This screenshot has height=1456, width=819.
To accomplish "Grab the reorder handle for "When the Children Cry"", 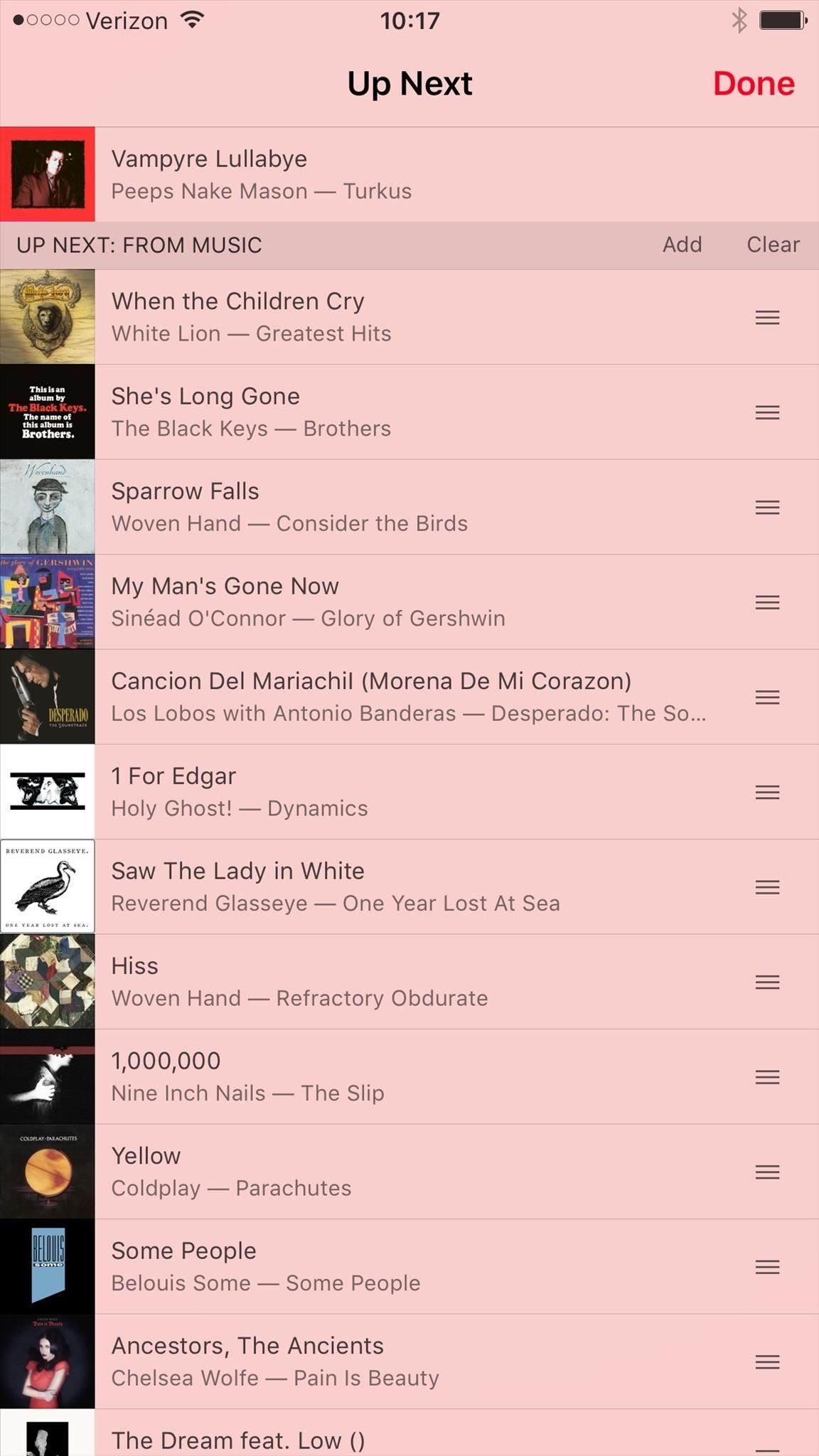I will (x=767, y=316).
